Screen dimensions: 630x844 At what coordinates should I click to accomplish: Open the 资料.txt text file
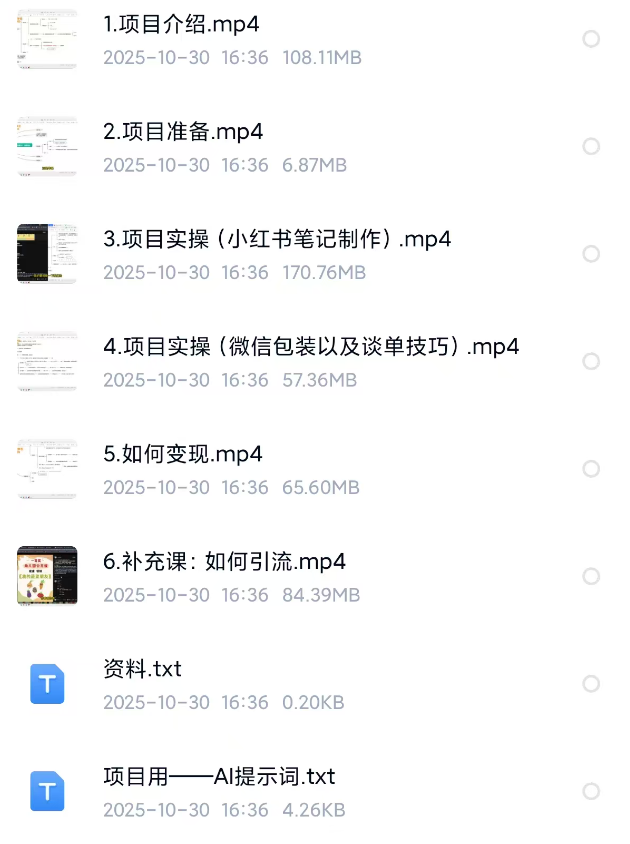pos(143,669)
